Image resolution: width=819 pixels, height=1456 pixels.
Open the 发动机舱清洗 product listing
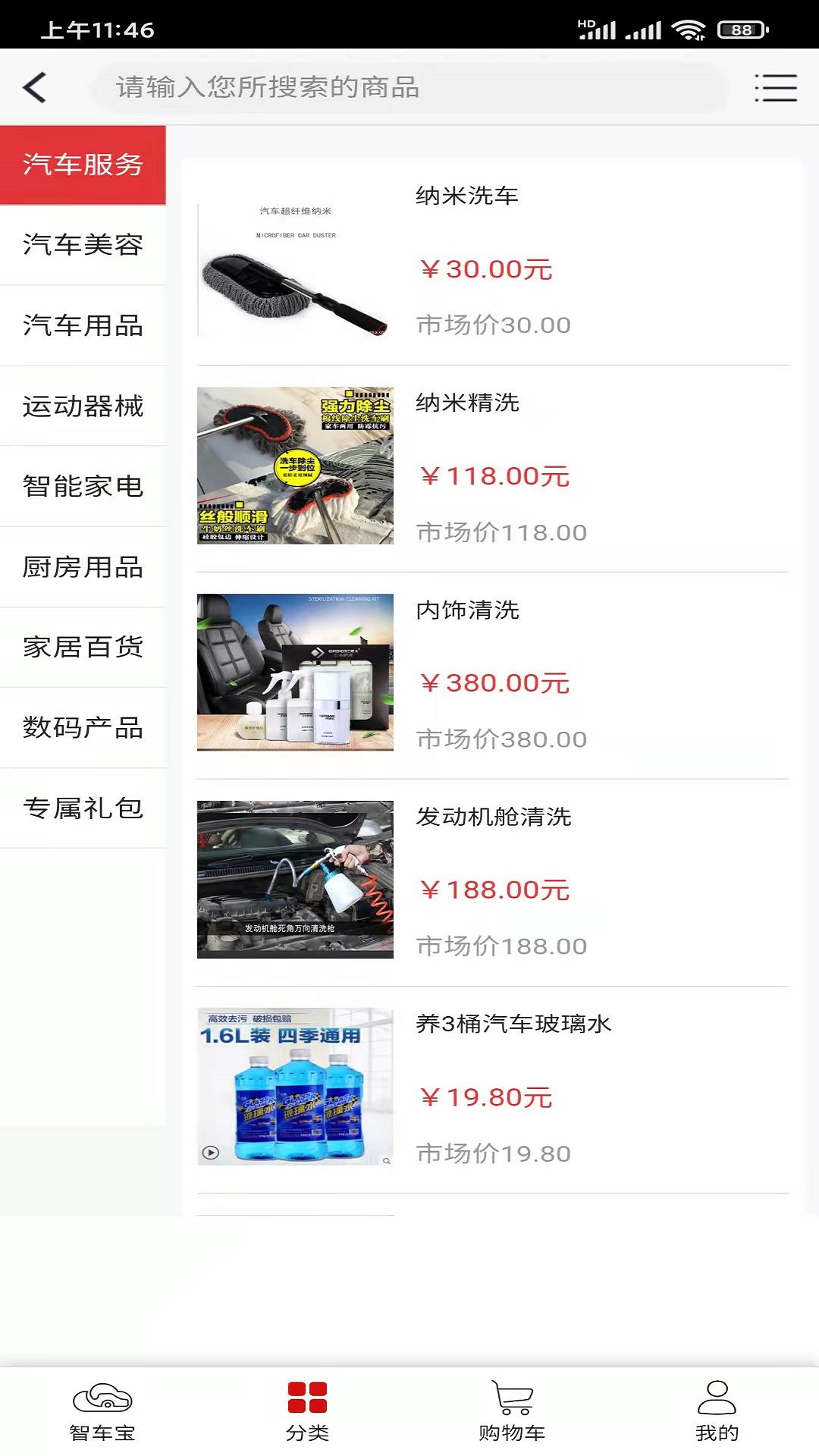tap(494, 817)
